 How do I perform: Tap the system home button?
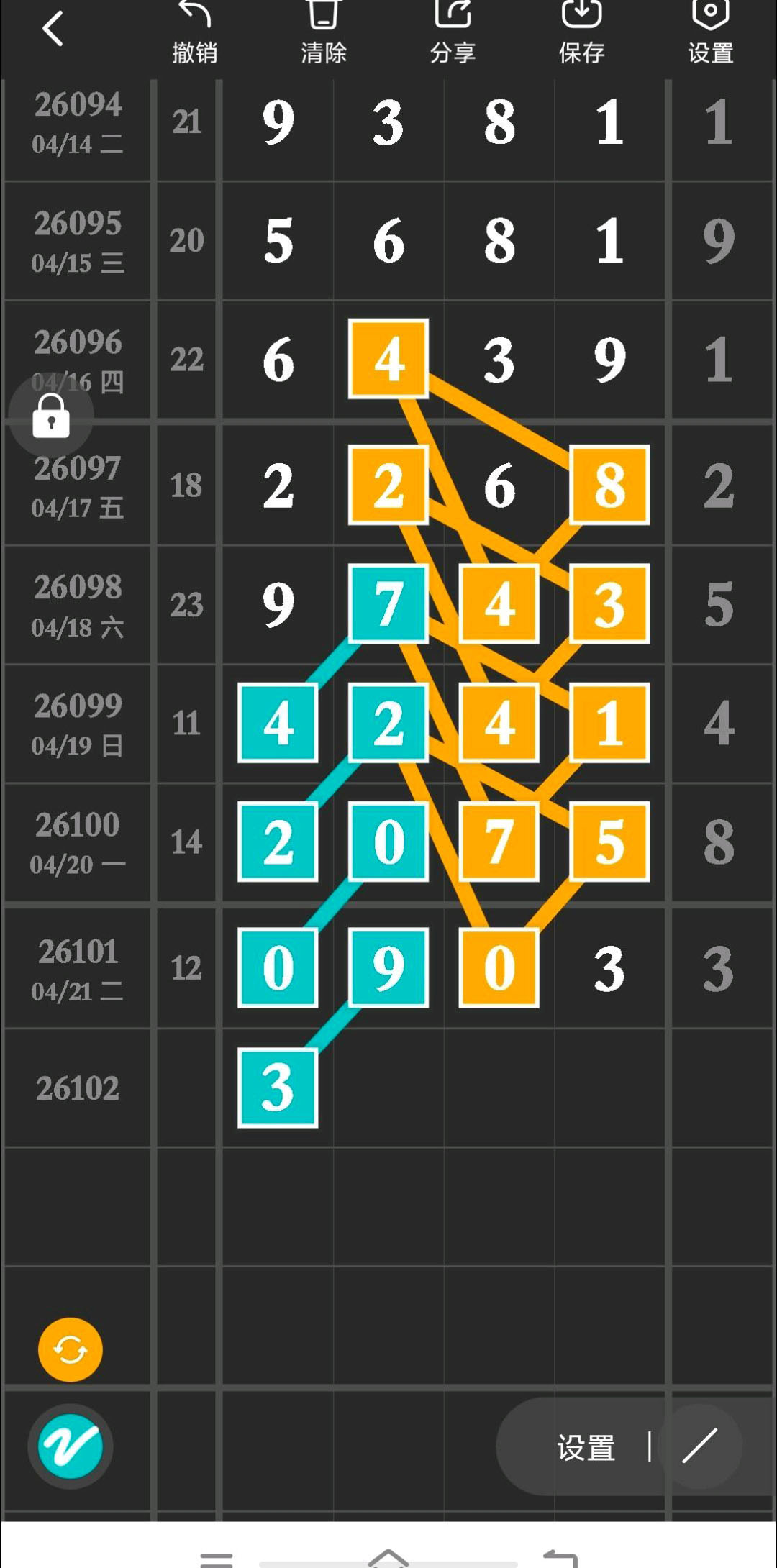pyautogui.click(x=388, y=1558)
